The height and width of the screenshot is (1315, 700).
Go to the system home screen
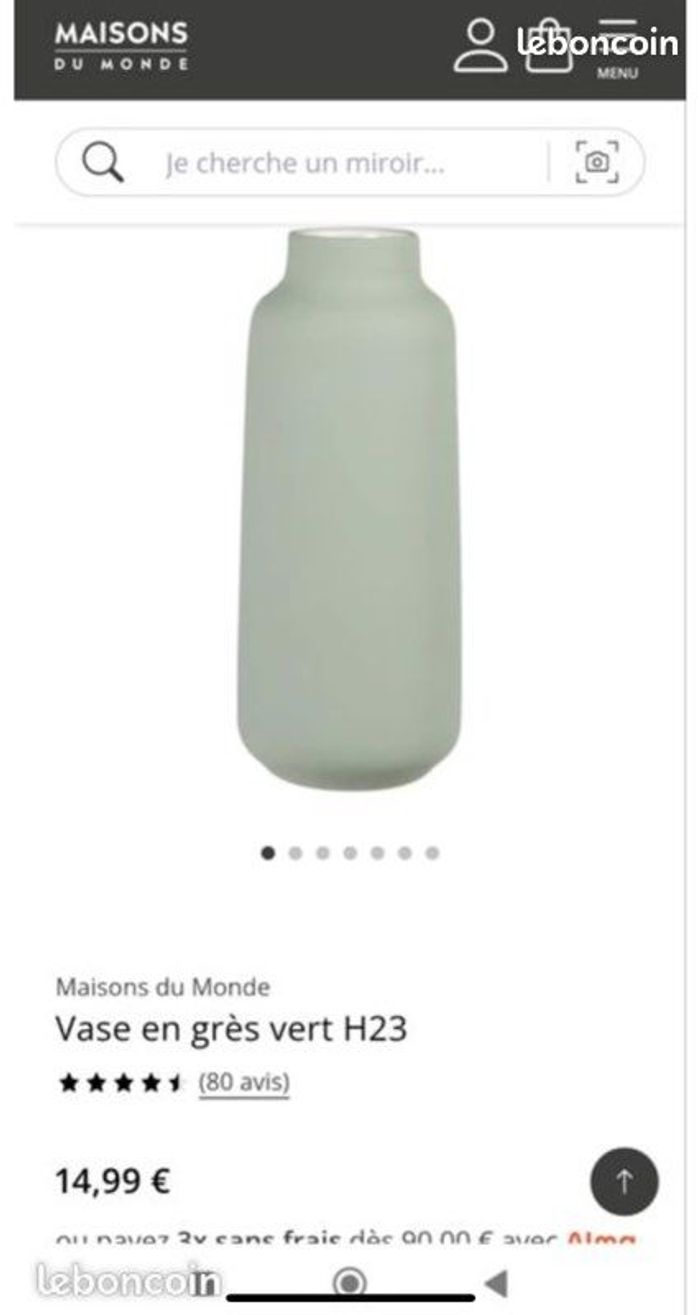click(349, 1282)
